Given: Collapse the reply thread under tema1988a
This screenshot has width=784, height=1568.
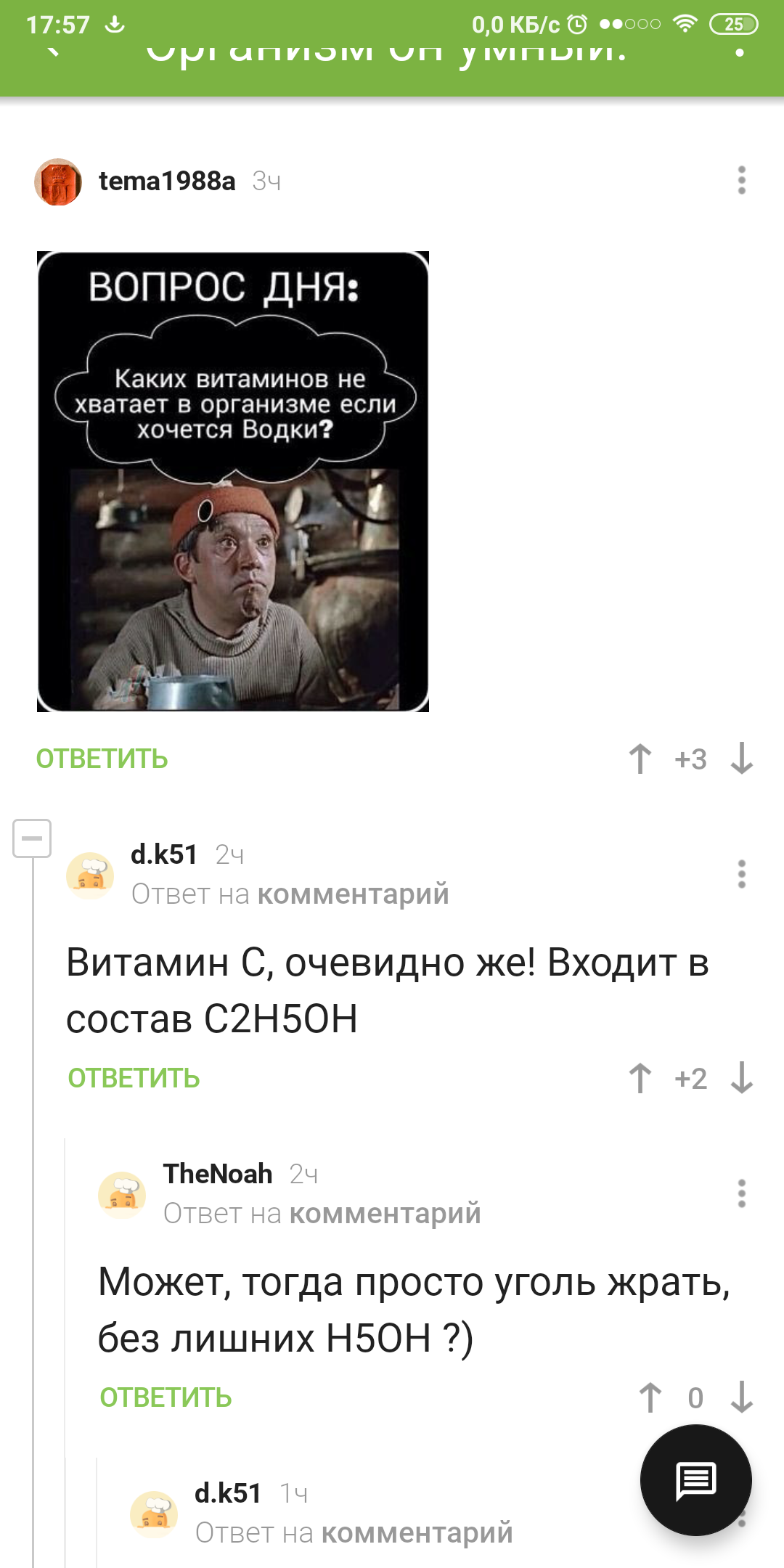Looking at the screenshot, I should [x=32, y=838].
